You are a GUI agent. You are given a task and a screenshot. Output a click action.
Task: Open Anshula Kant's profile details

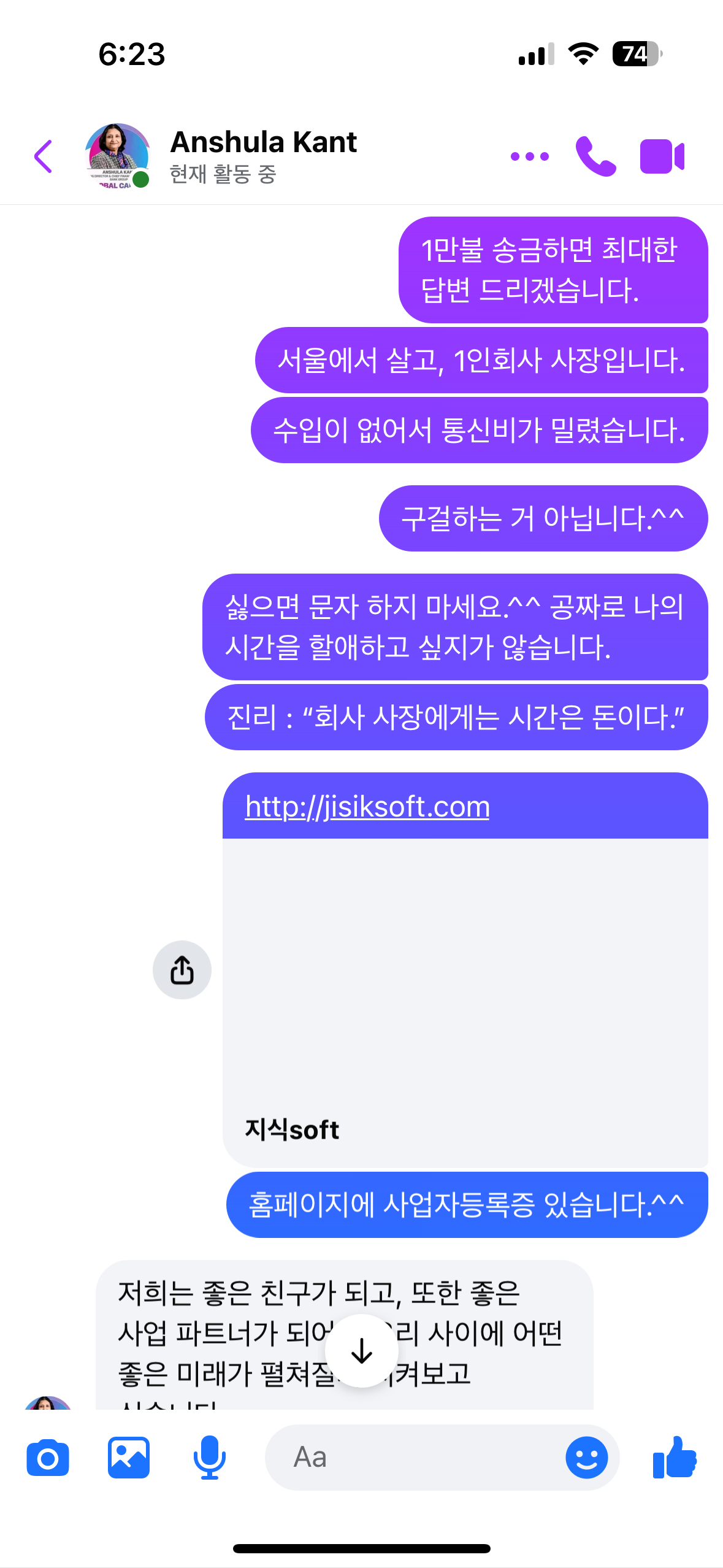tap(263, 156)
